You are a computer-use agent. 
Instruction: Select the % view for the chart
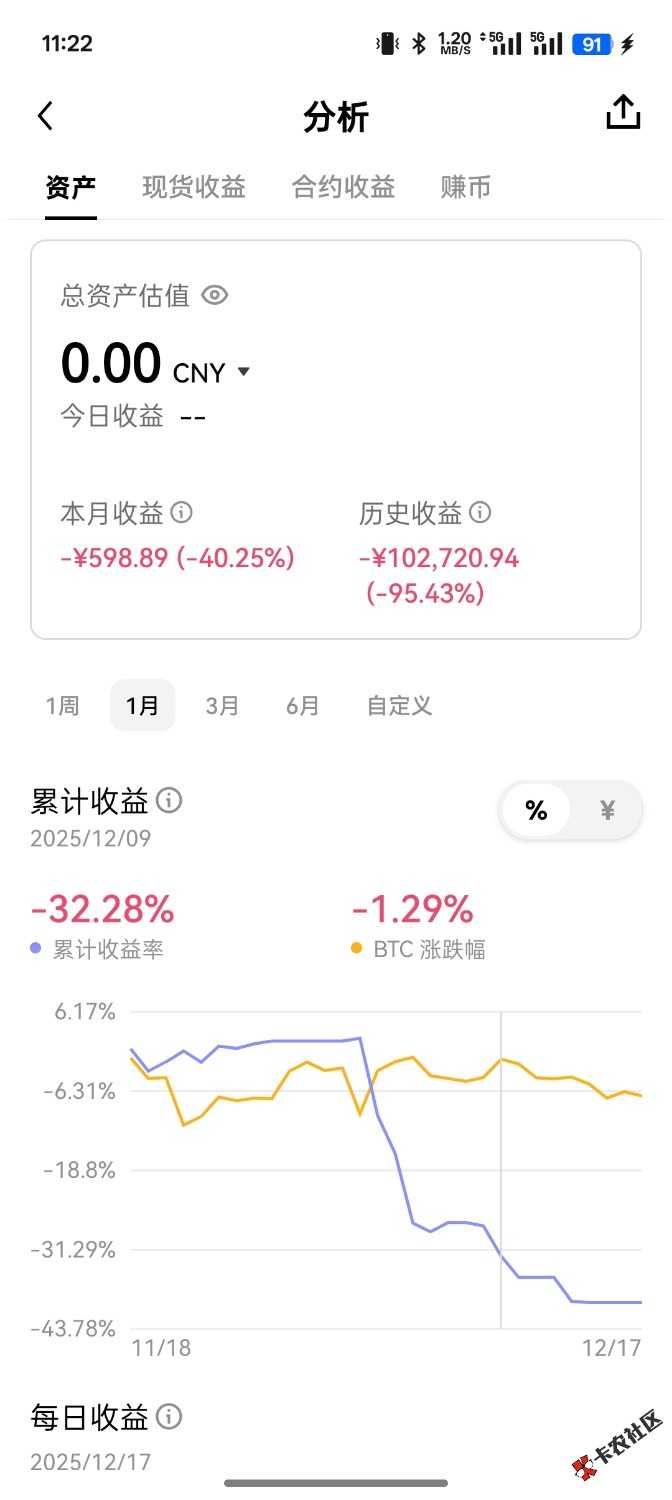536,810
